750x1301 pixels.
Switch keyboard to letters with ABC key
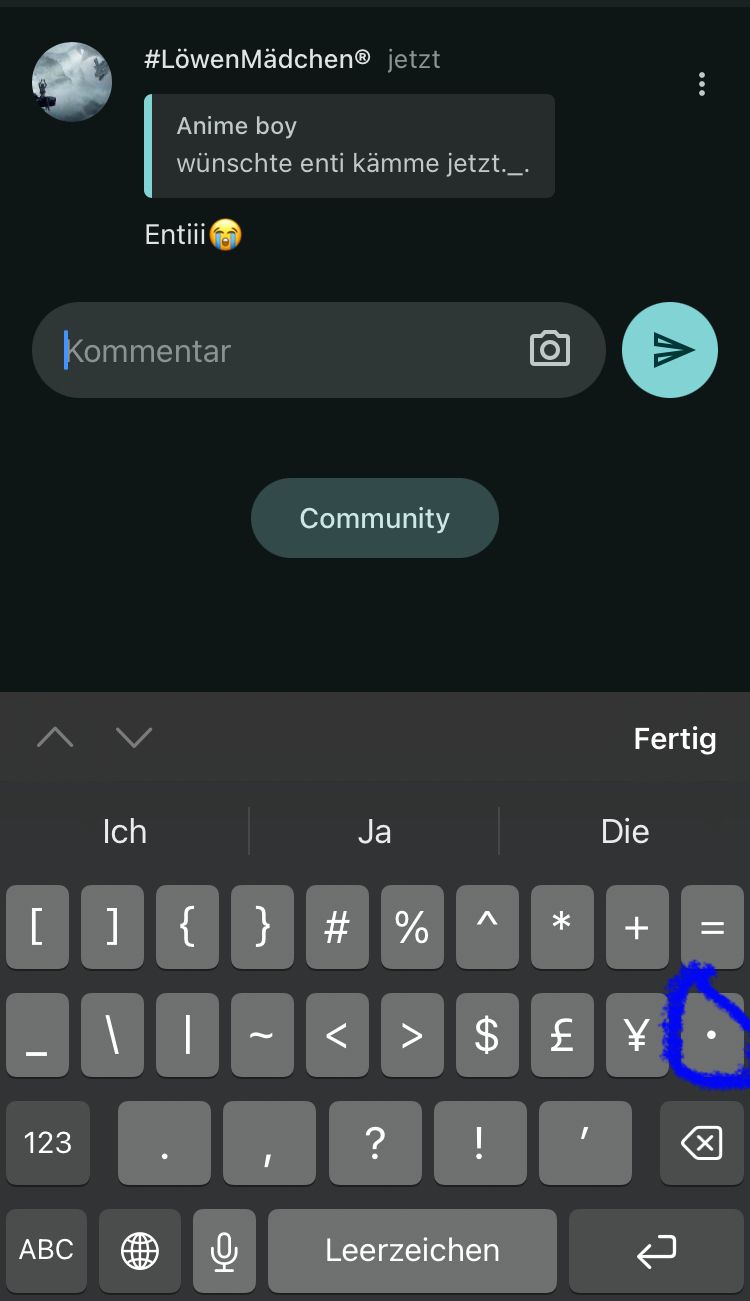click(x=47, y=1250)
